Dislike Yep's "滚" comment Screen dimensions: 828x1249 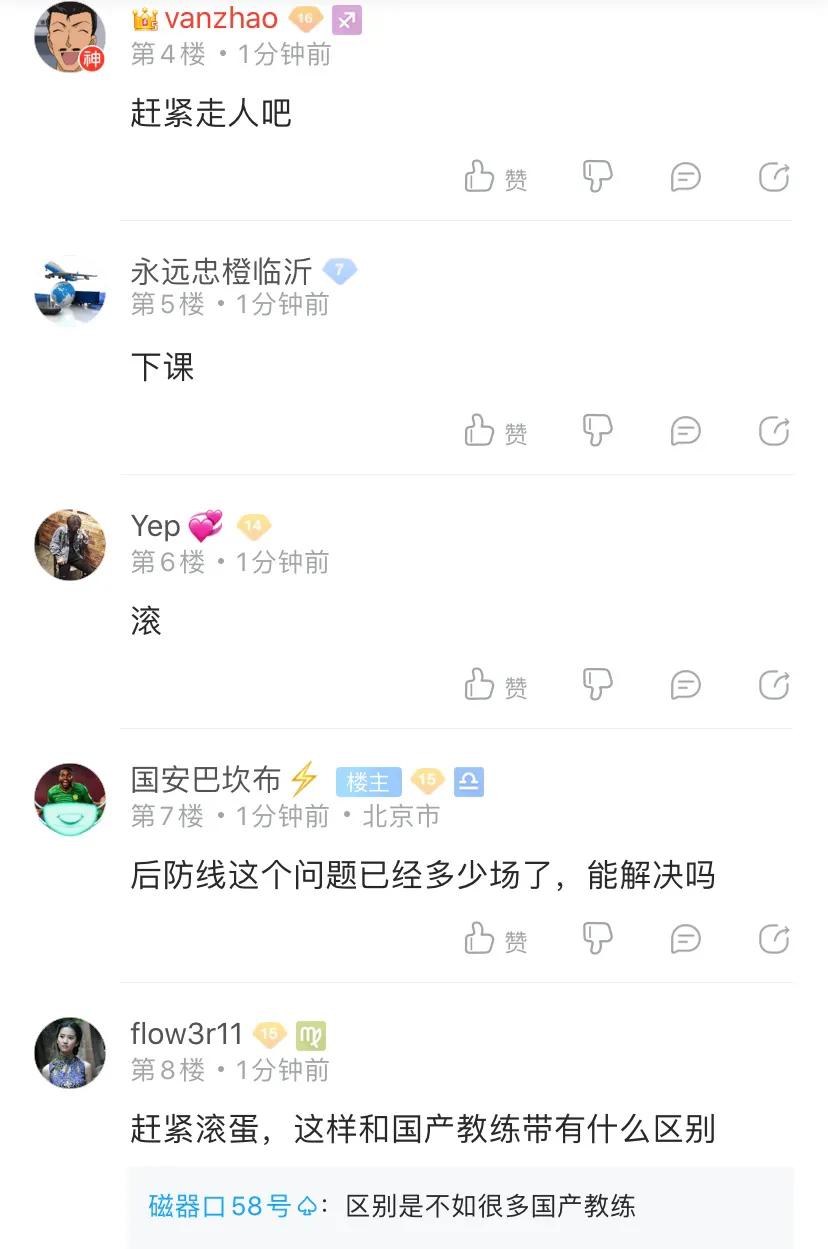pos(597,686)
